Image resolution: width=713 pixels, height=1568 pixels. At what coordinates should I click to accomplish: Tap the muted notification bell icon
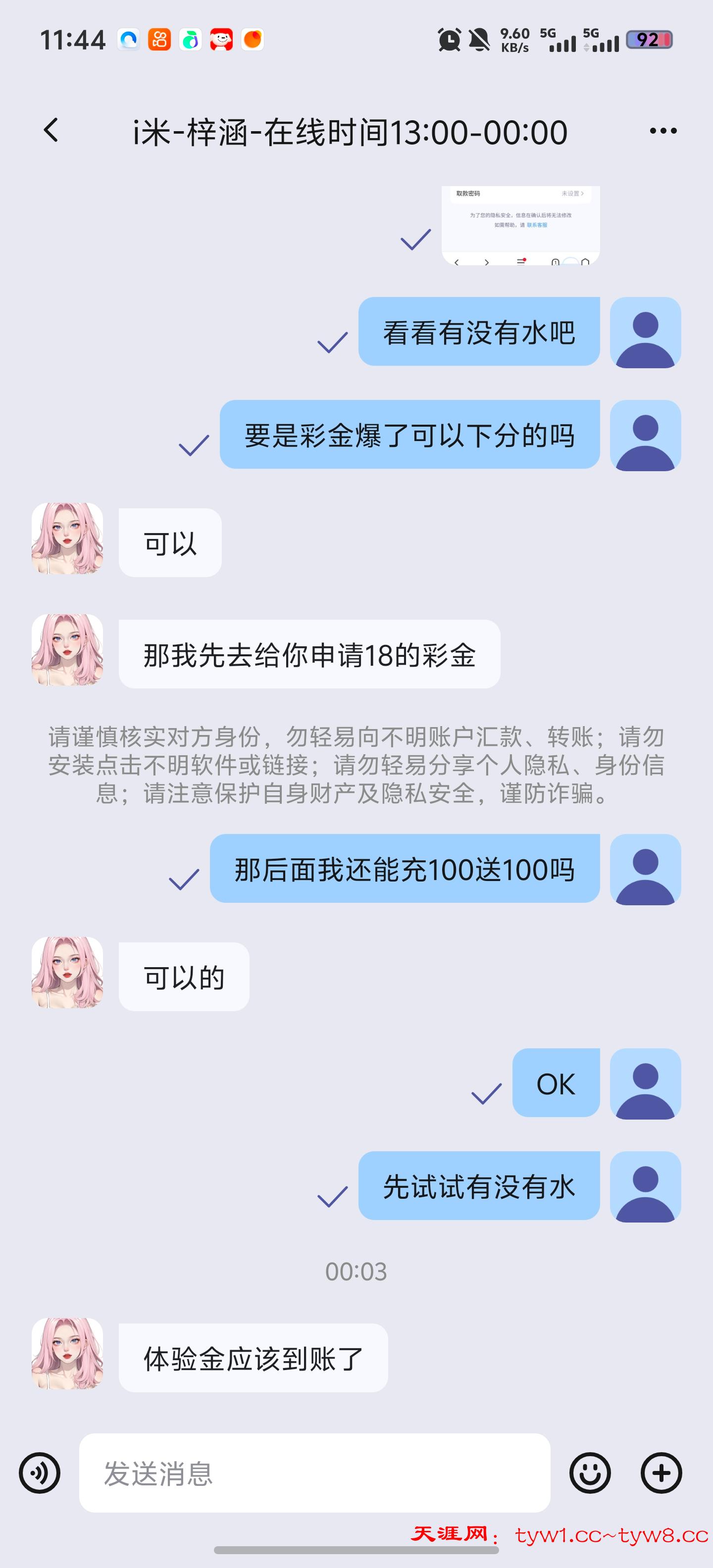(x=480, y=39)
